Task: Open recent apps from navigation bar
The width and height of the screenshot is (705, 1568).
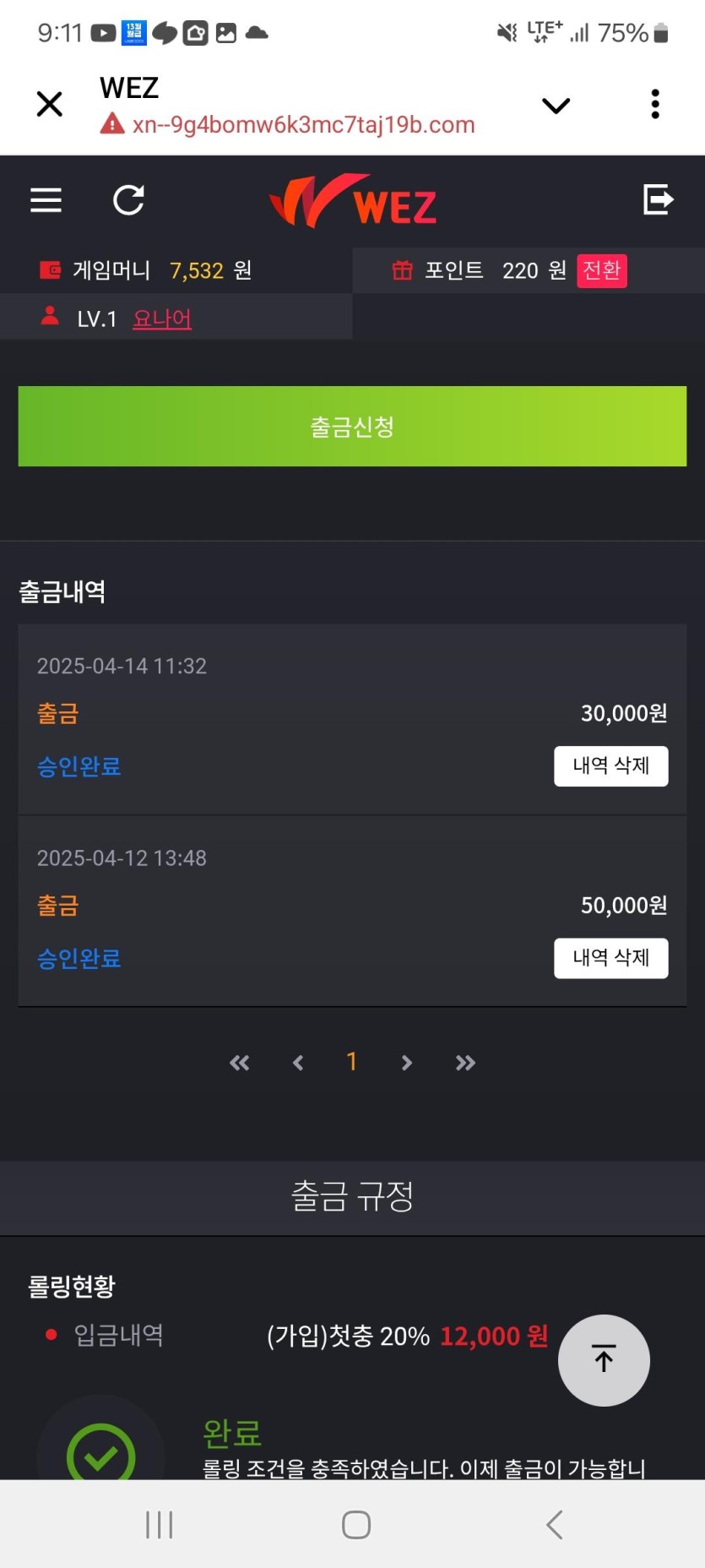Action: [159, 1524]
